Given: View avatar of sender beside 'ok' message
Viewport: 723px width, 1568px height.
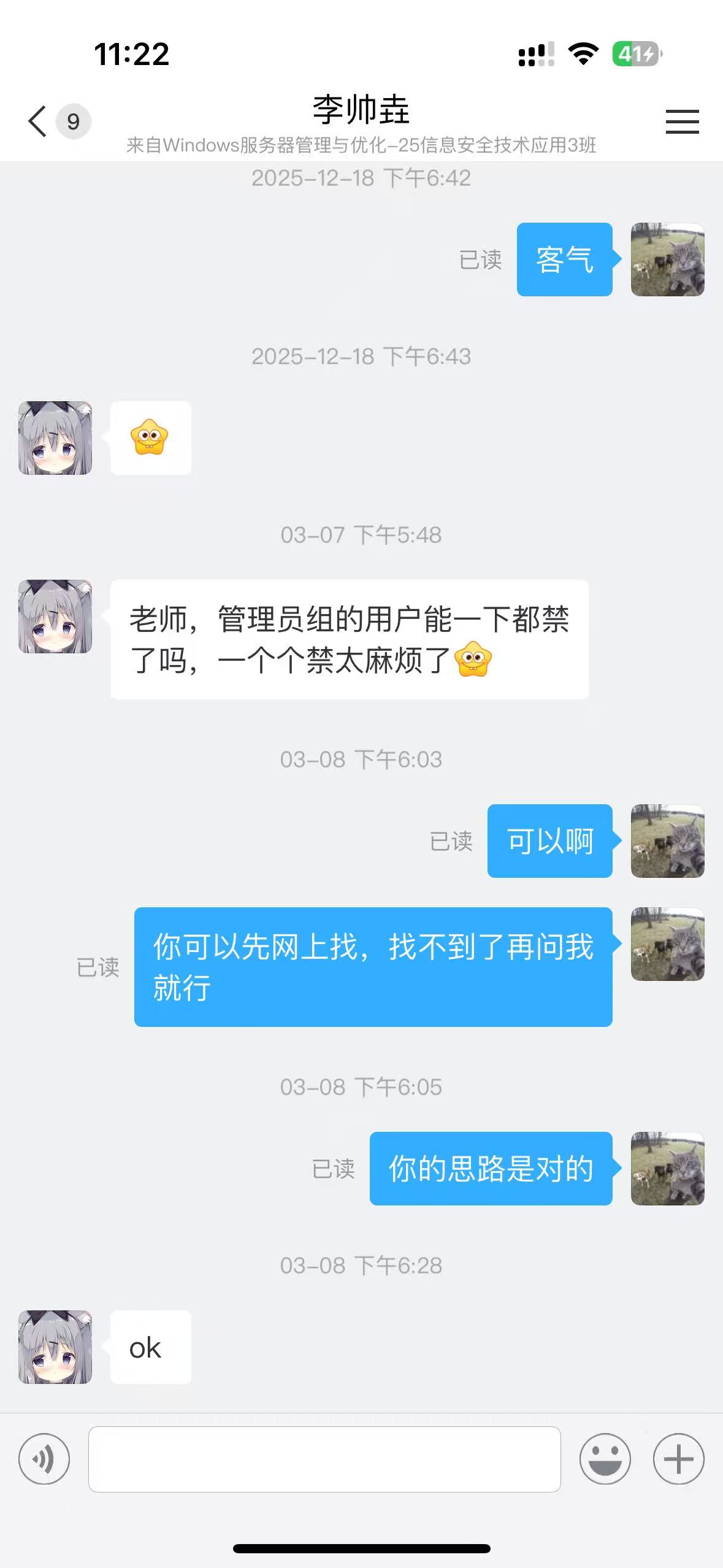Looking at the screenshot, I should tap(55, 1347).
